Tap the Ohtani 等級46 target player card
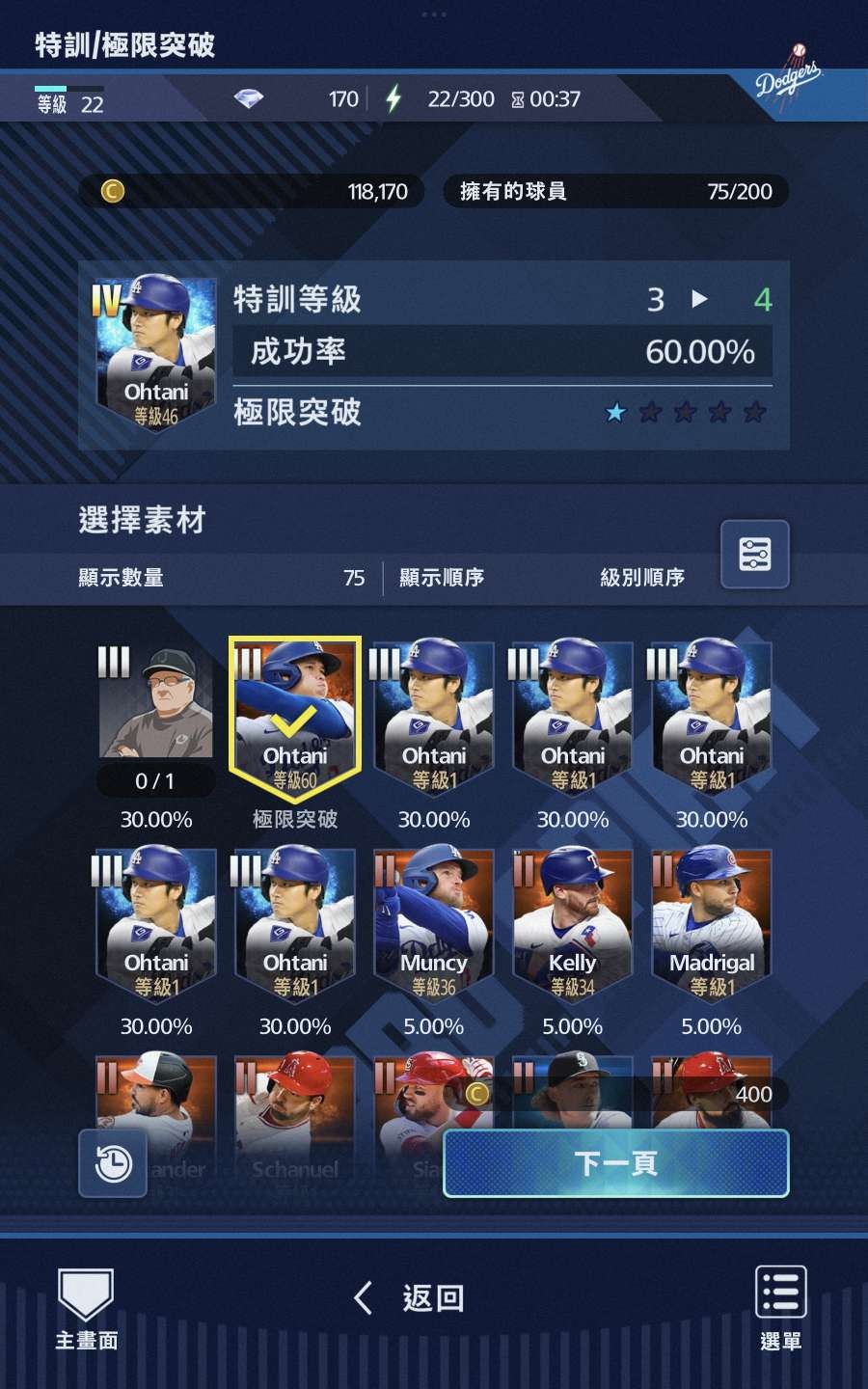The height and width of the screenshot is (1389, 868). [155, 353]
